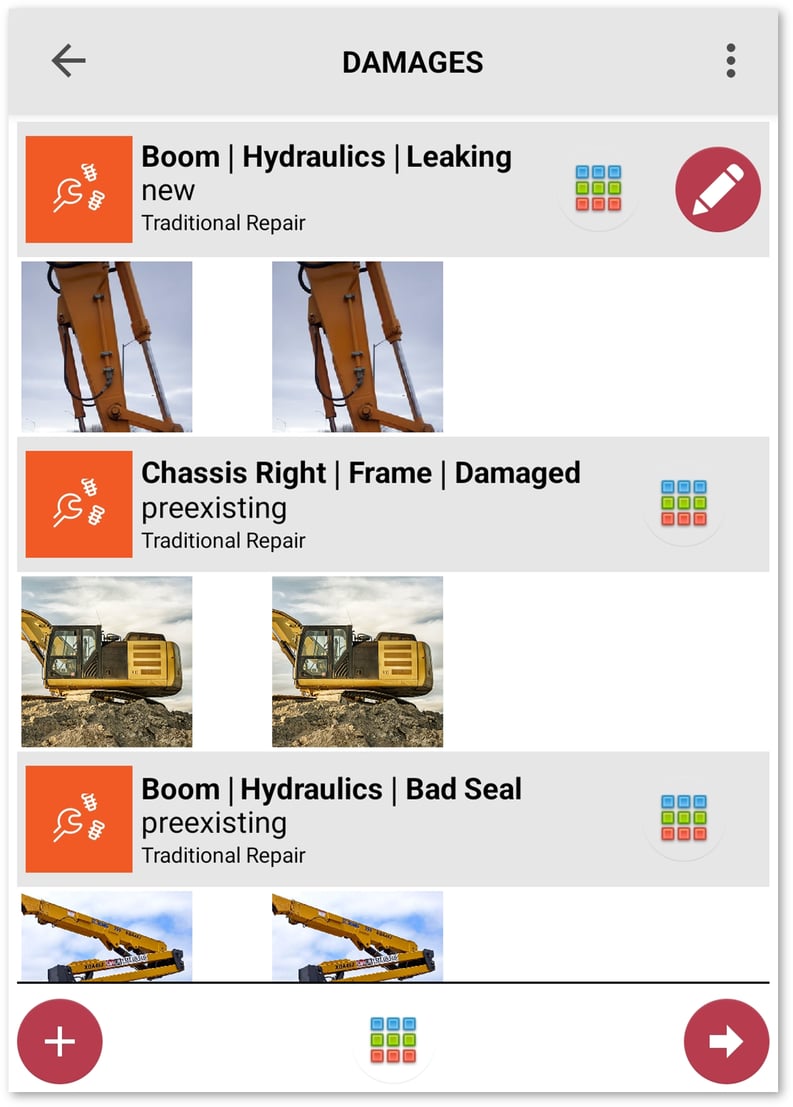This screenshot has width=793, height=1107.
Task: View first photo of Chassis Right Frame Damaged
Action: click(x=107, y=661)
